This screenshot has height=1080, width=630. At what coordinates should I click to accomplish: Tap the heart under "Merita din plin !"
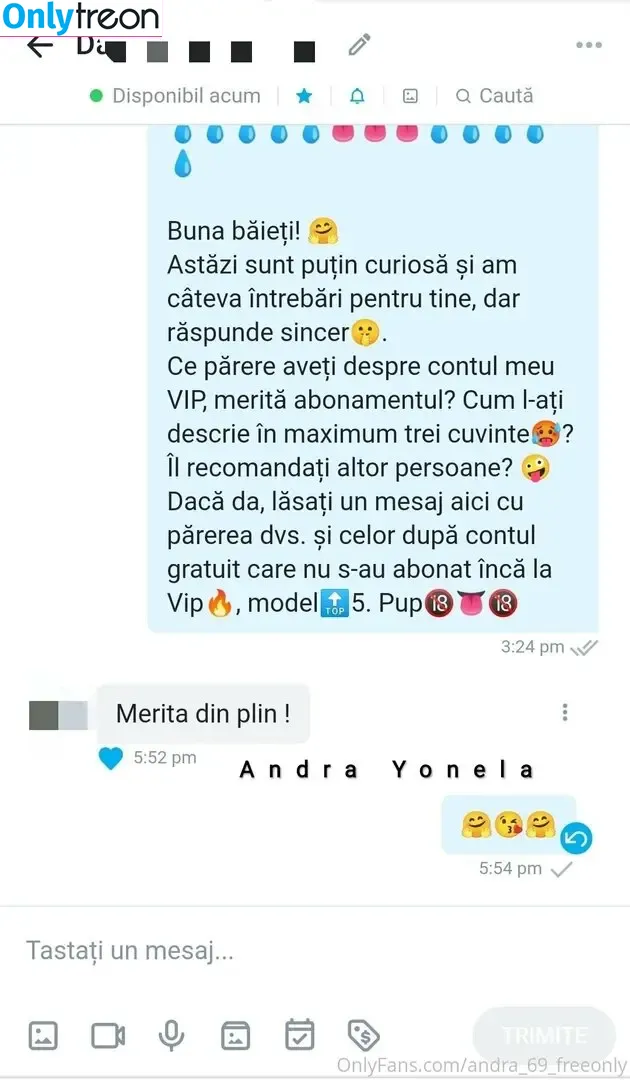coord(111,758)
